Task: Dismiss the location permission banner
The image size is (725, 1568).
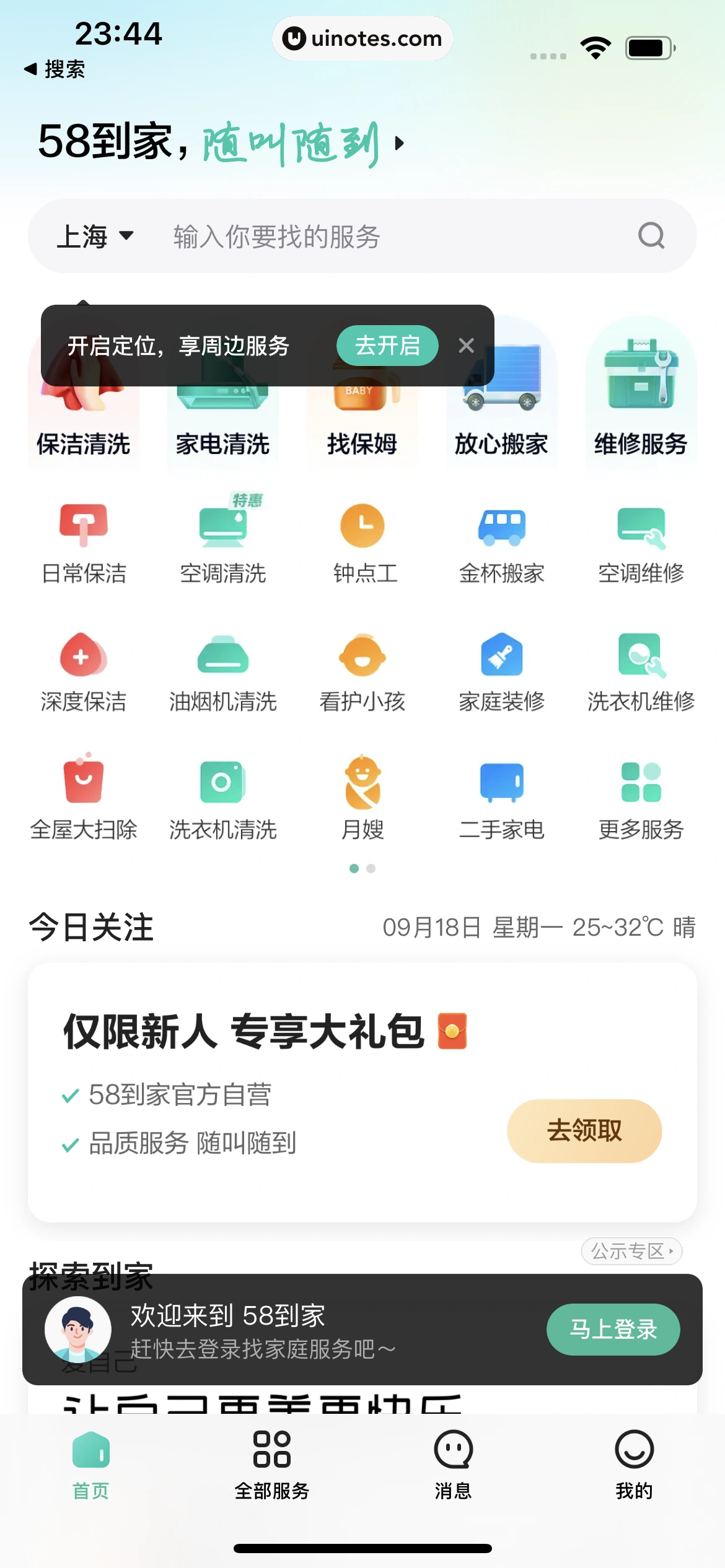Action: click(x=466, y=346)
